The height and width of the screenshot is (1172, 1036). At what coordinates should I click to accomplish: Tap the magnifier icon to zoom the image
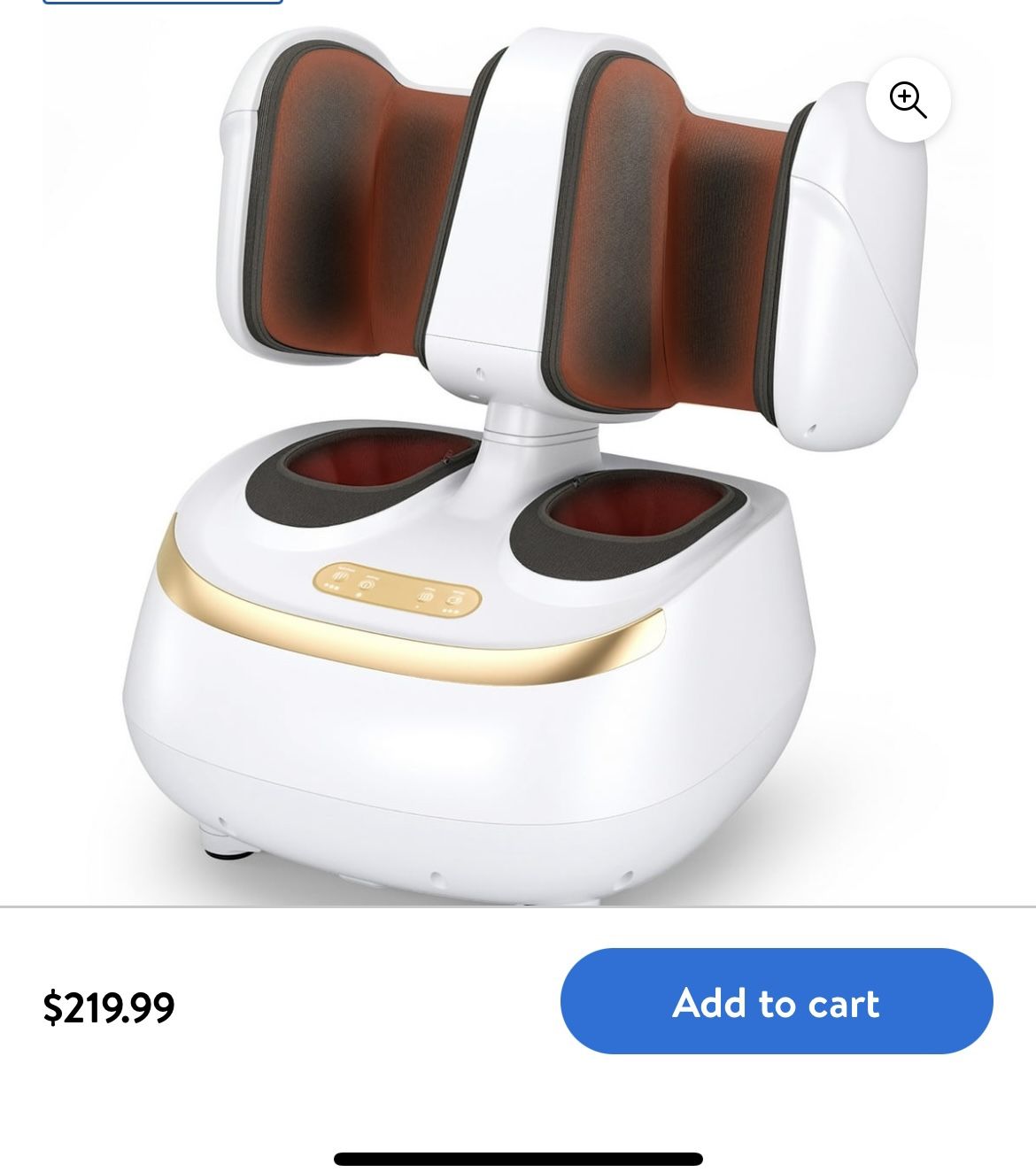tap(908, 99)
